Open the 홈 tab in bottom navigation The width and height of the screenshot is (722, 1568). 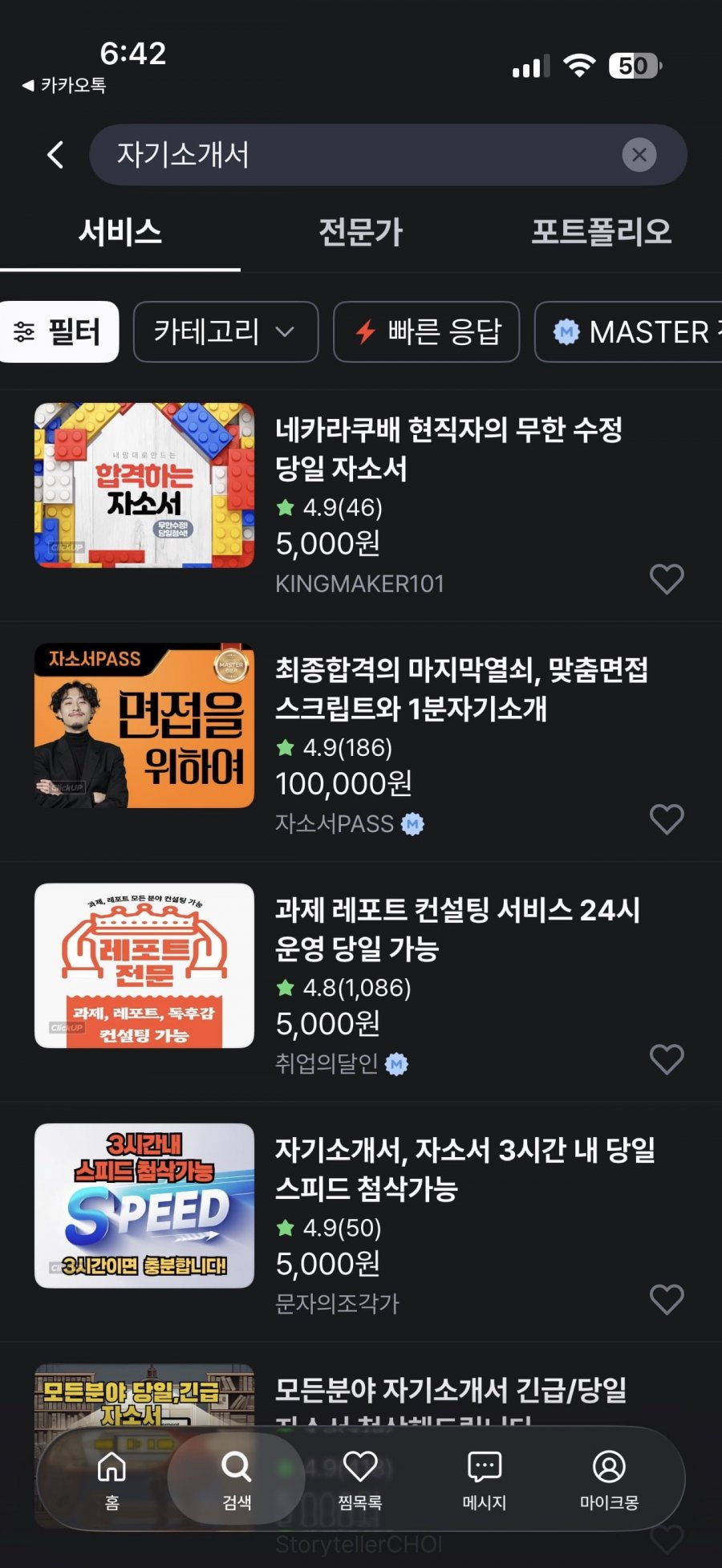(x=110, y=1481)
